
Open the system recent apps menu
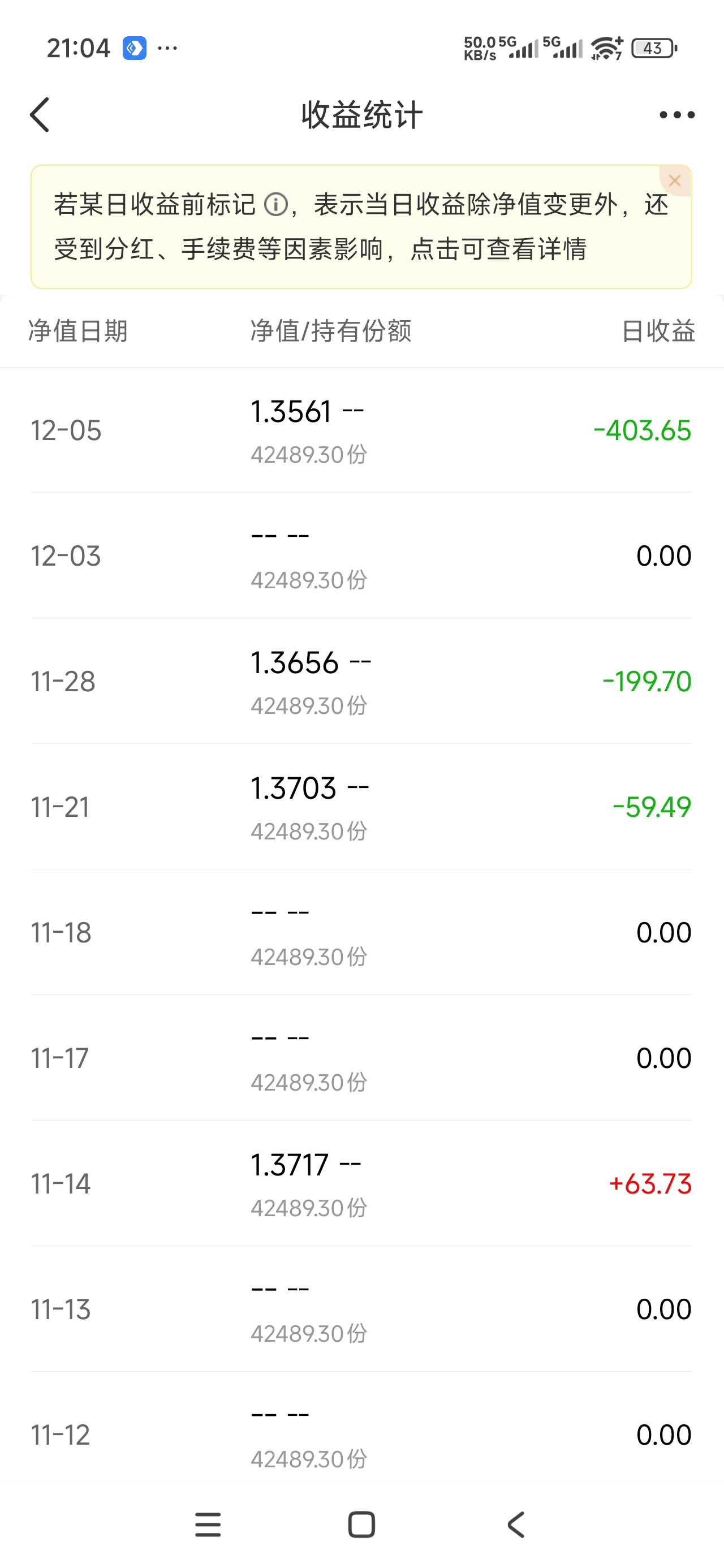pos(208,1525)
